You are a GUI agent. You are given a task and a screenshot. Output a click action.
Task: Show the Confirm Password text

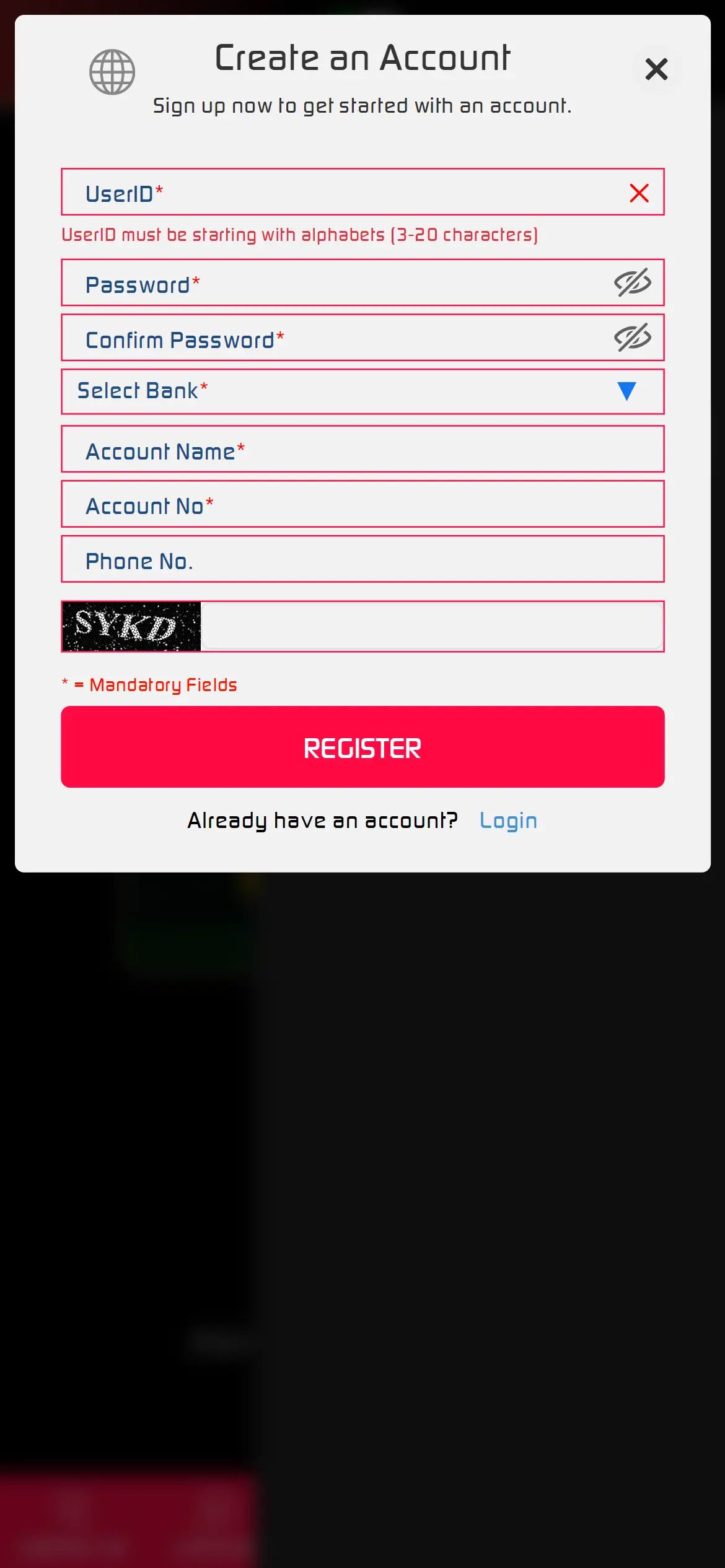click(x=632, y=338)
